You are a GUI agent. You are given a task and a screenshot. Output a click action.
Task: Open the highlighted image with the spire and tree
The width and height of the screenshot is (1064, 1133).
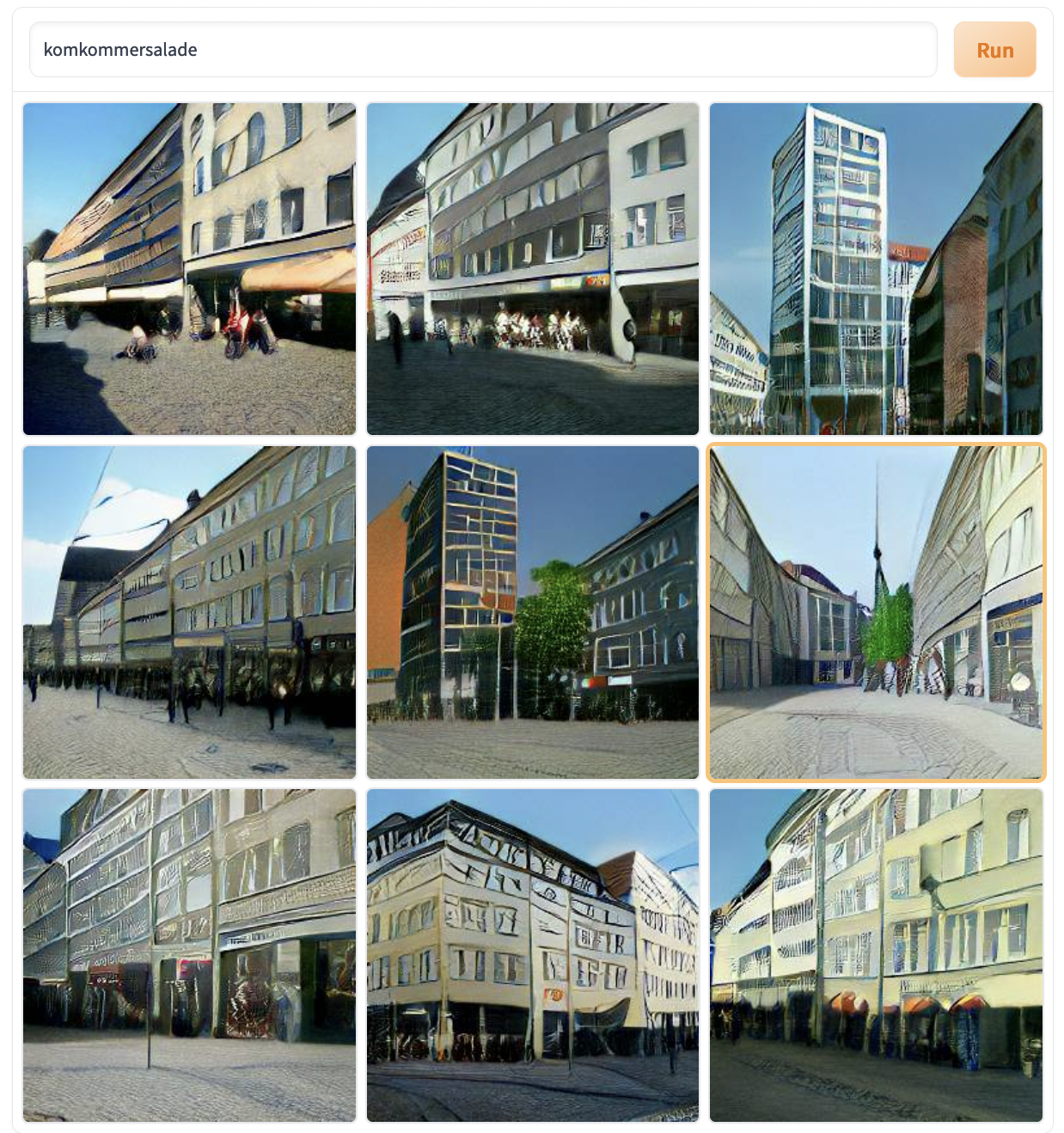(x=876, y=612)
